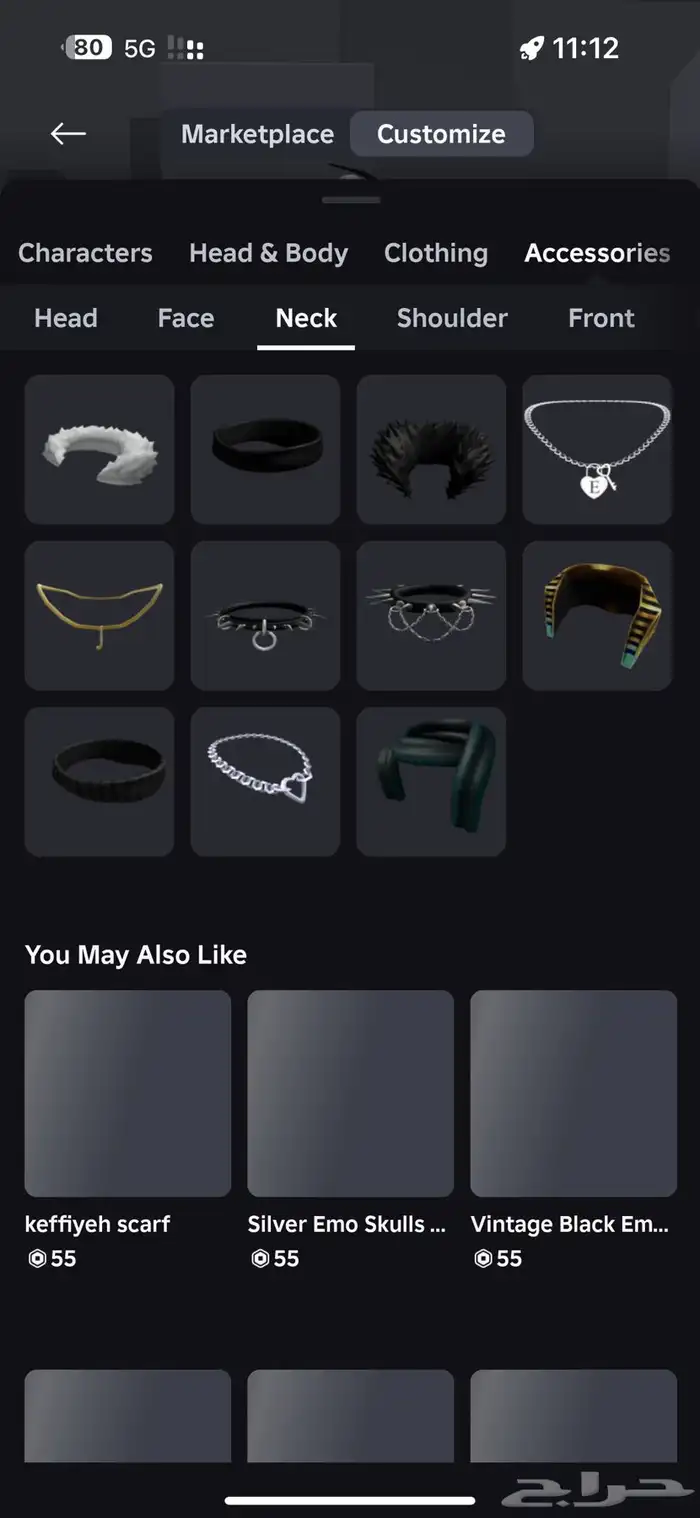Open the Clothing category

pyautogui.click(x=436, y=253)
